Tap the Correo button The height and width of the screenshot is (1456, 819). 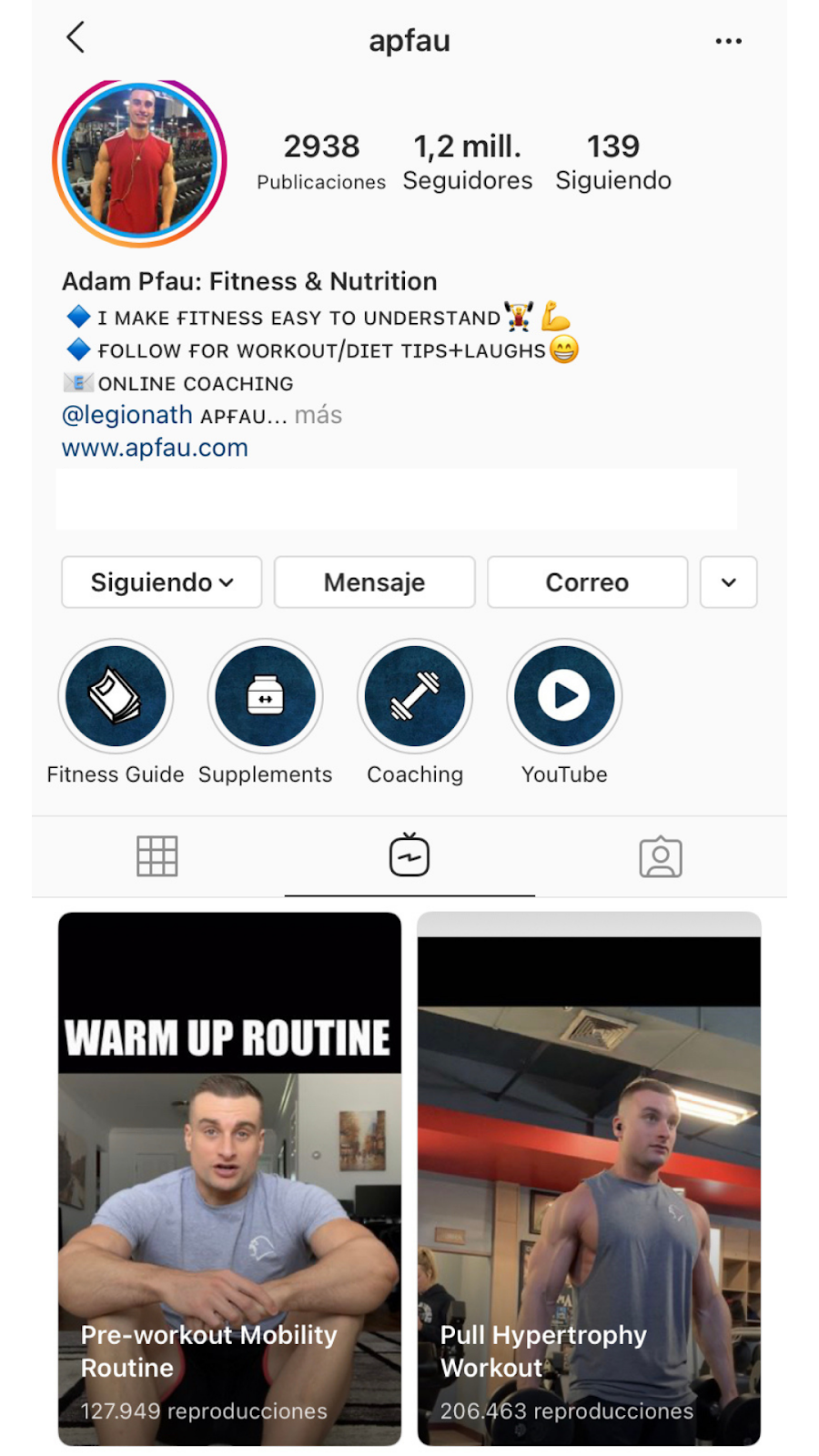[x=587, y=582]
